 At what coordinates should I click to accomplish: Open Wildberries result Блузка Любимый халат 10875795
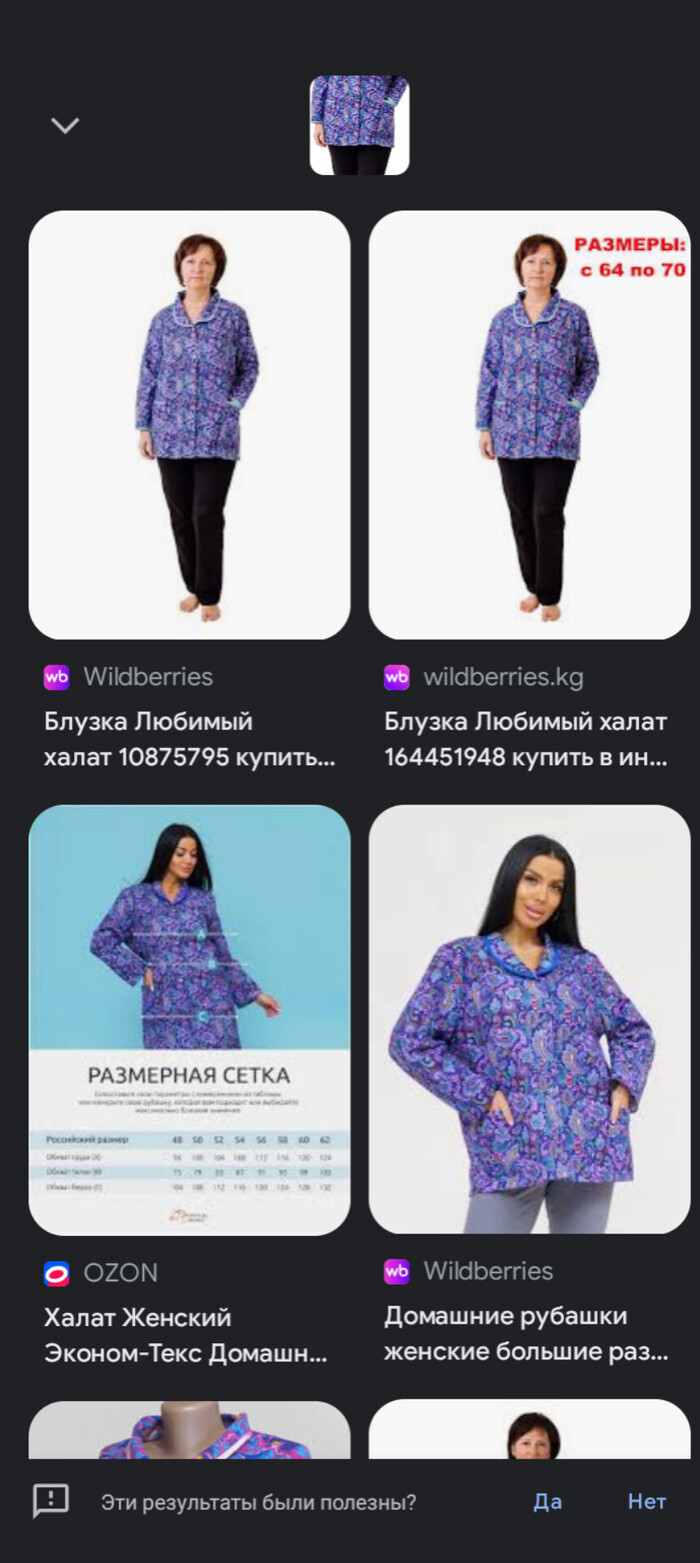(189, 425)
